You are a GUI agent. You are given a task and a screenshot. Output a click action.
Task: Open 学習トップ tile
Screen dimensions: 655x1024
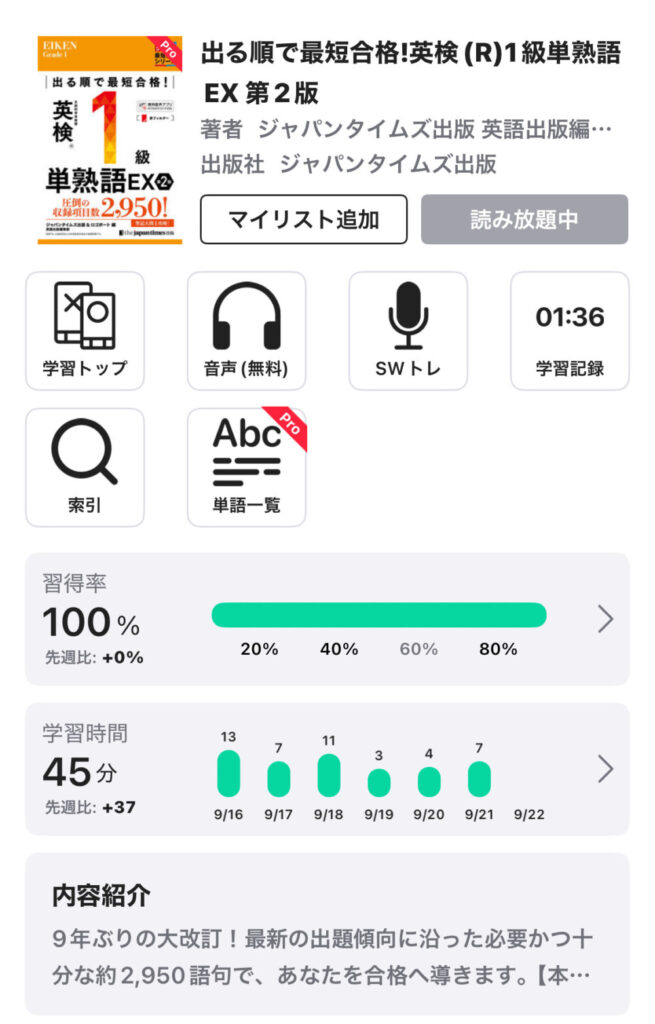pyautogui.click(x=85, y=331)
